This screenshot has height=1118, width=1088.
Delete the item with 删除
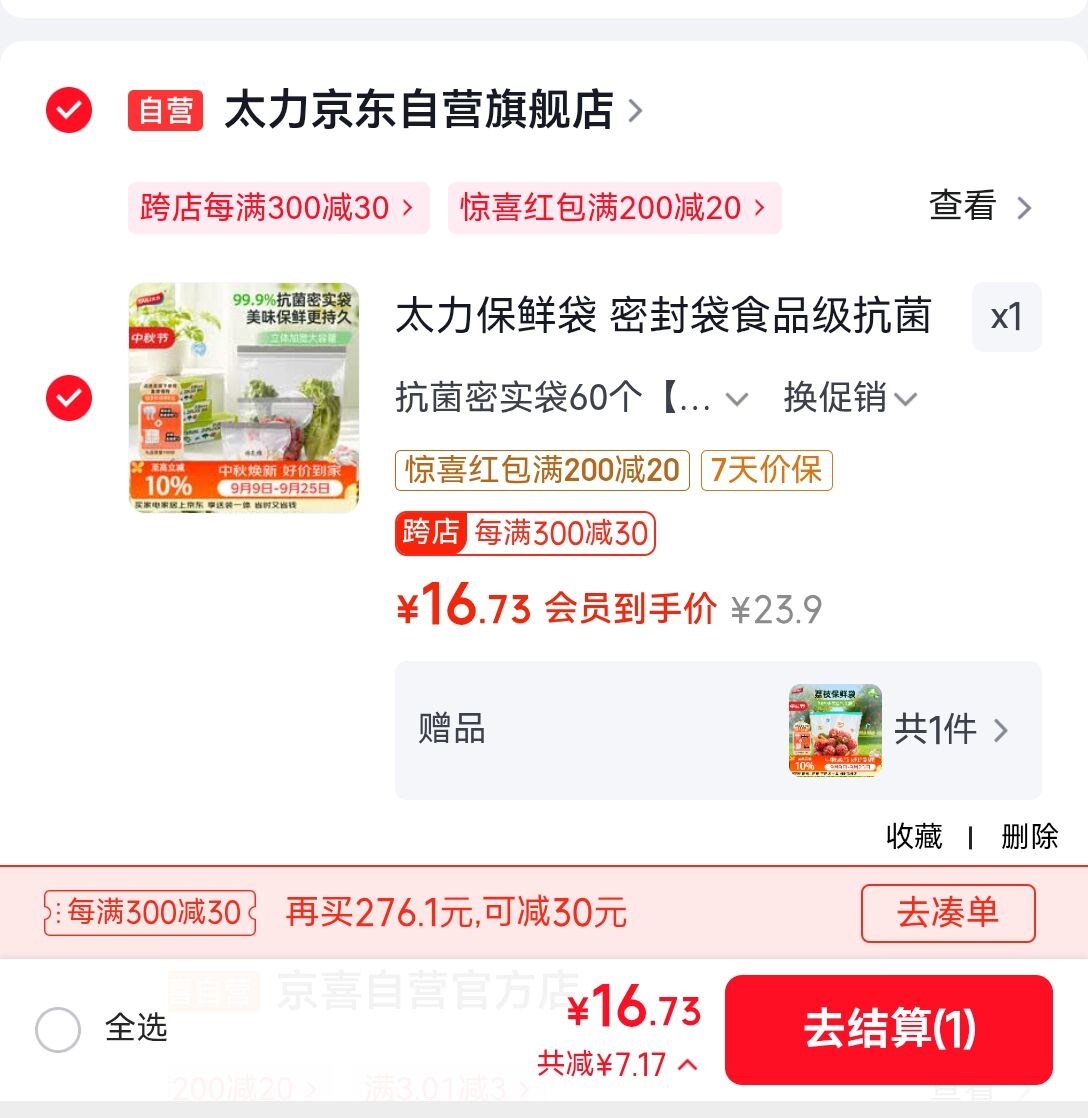coord(1030,836)
